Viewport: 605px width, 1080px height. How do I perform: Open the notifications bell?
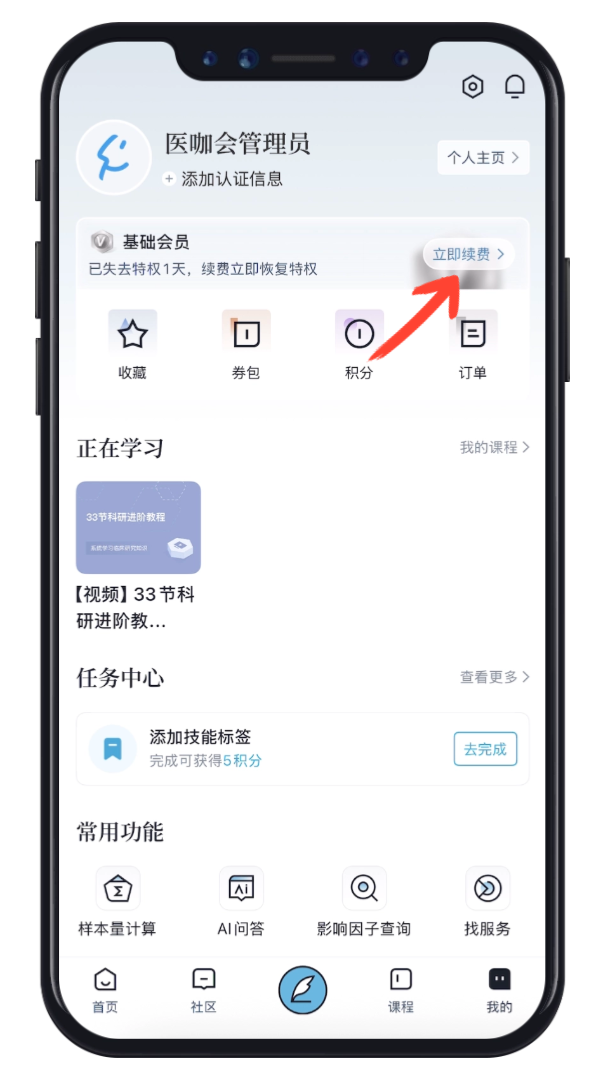pos(515,87)
